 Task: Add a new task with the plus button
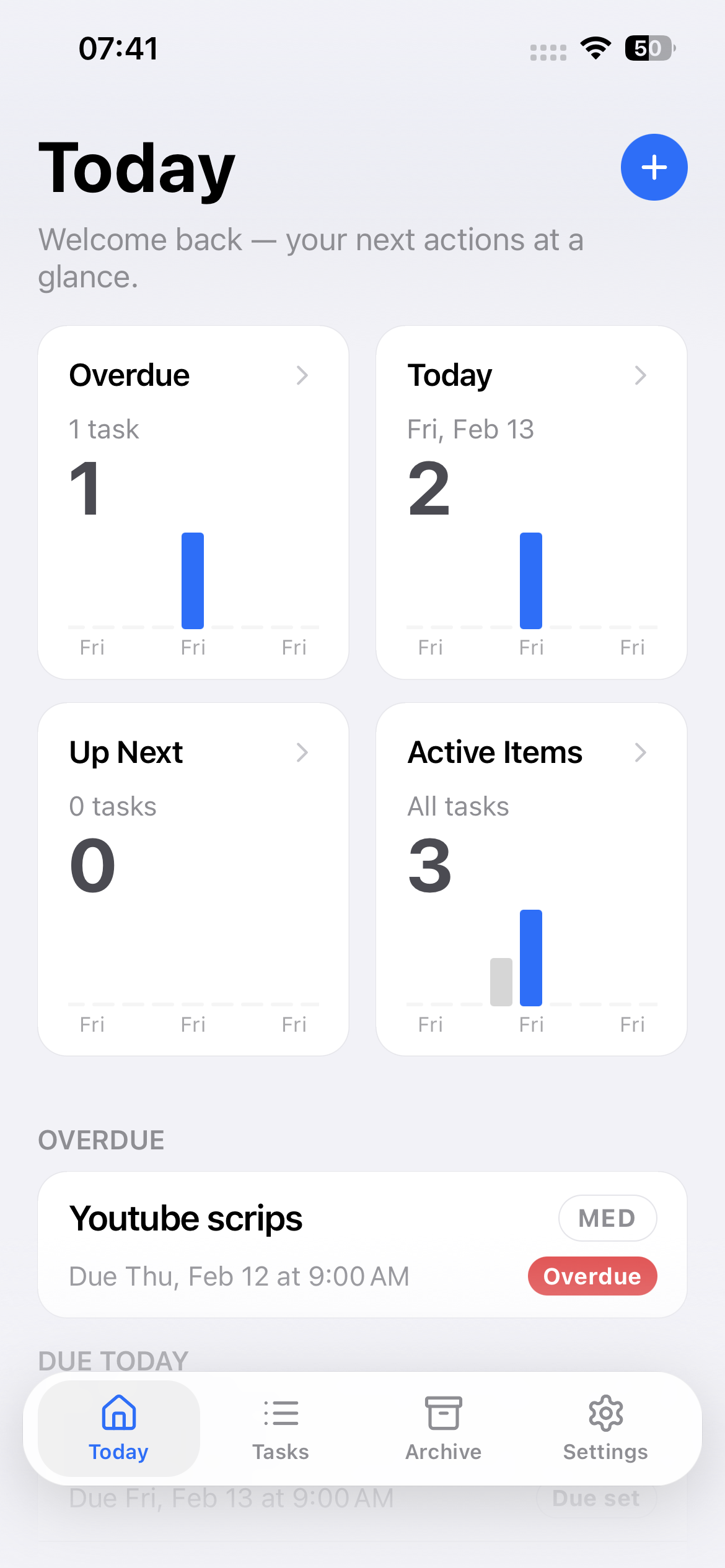tap(654, 167)
